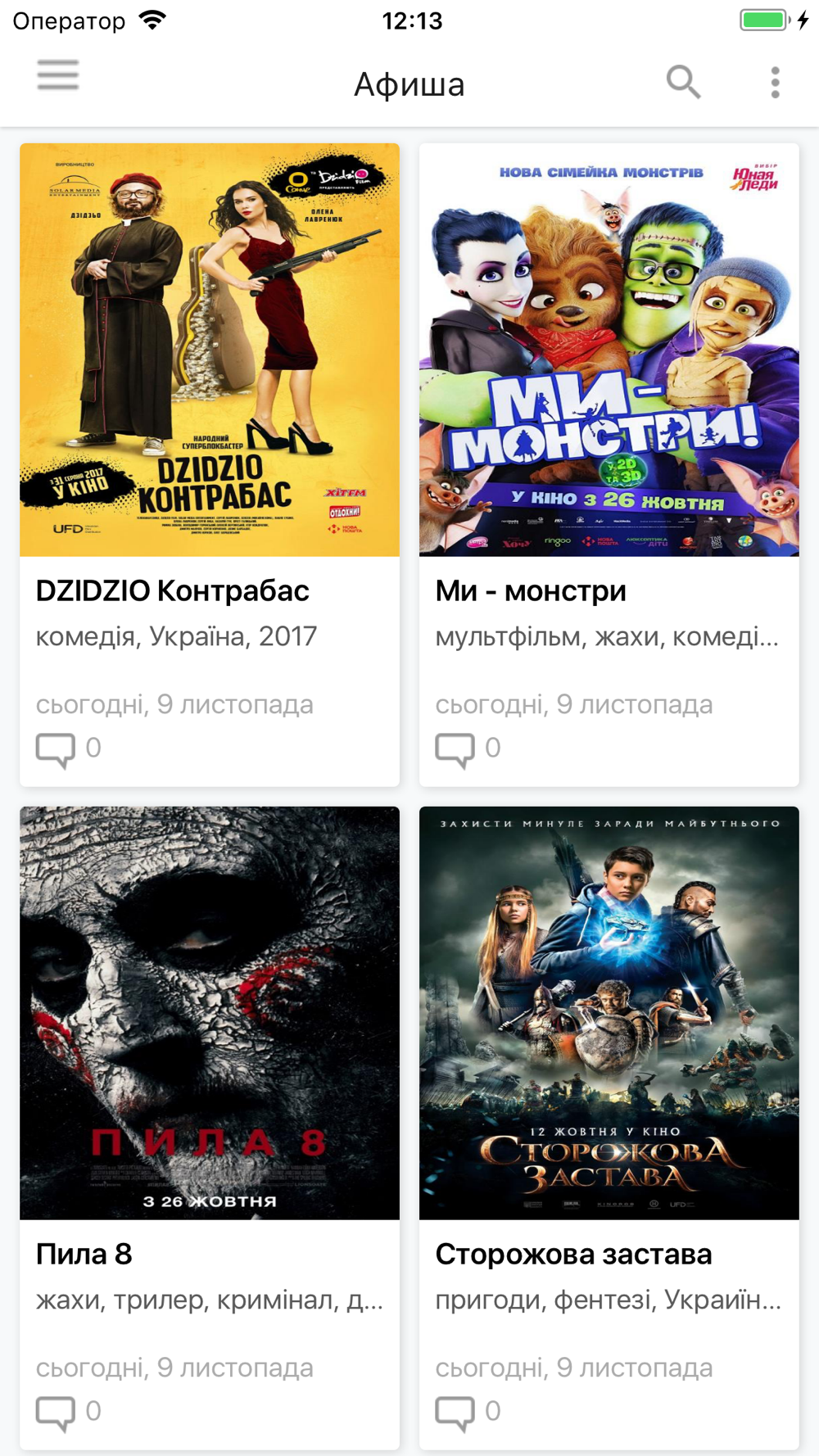
Task: View comments for Ми - монстри
Action: click(x=468, y=749)
